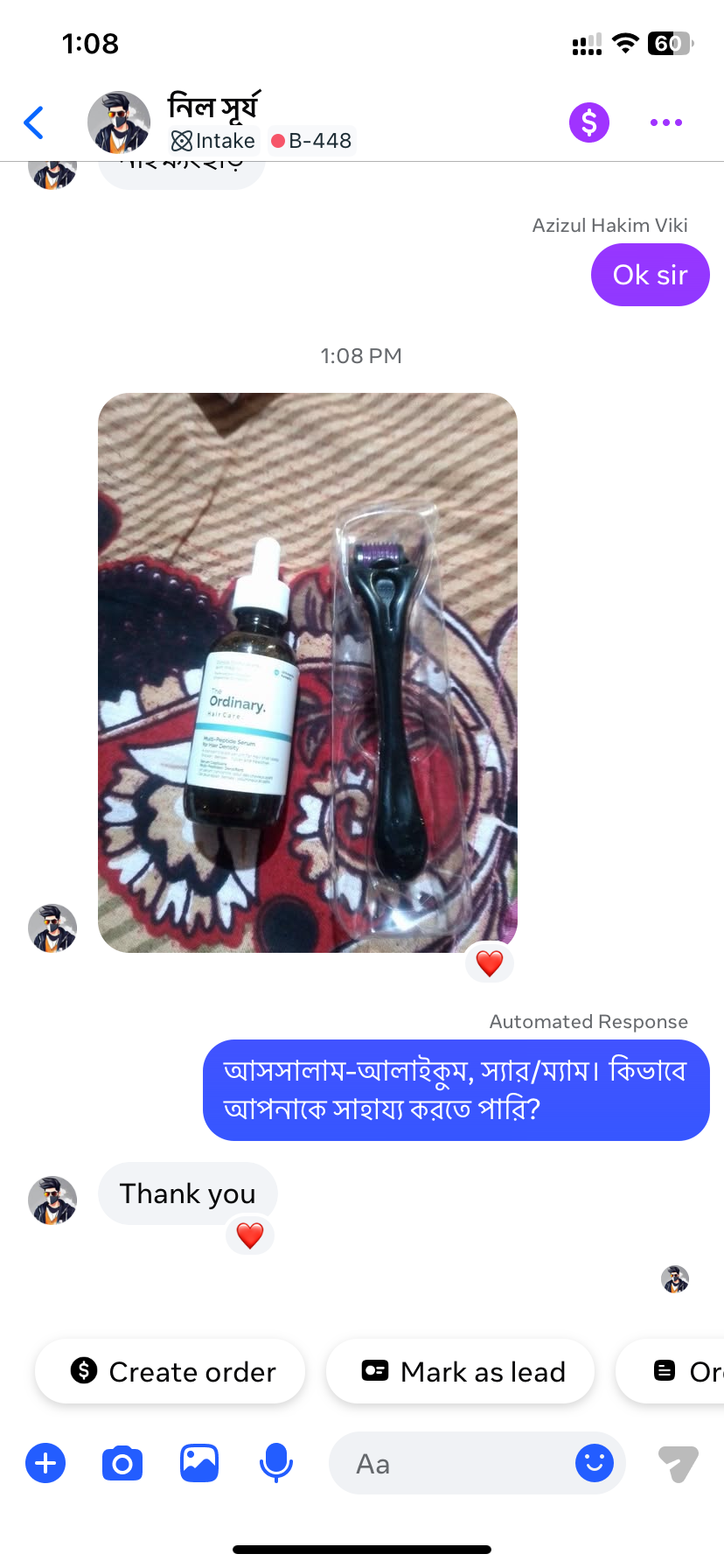View the shared product photo
Viewport: 724px width, 1568px height.
(x=308, y=672)
